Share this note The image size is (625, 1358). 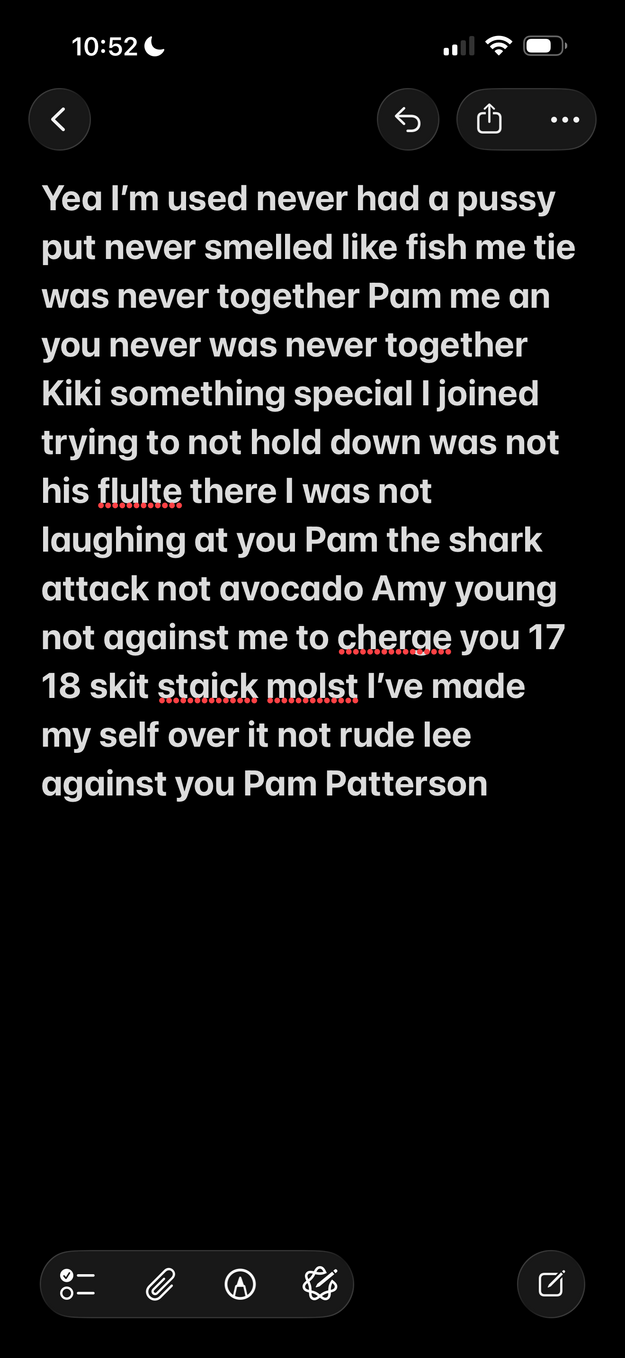(x=488, y=120)
